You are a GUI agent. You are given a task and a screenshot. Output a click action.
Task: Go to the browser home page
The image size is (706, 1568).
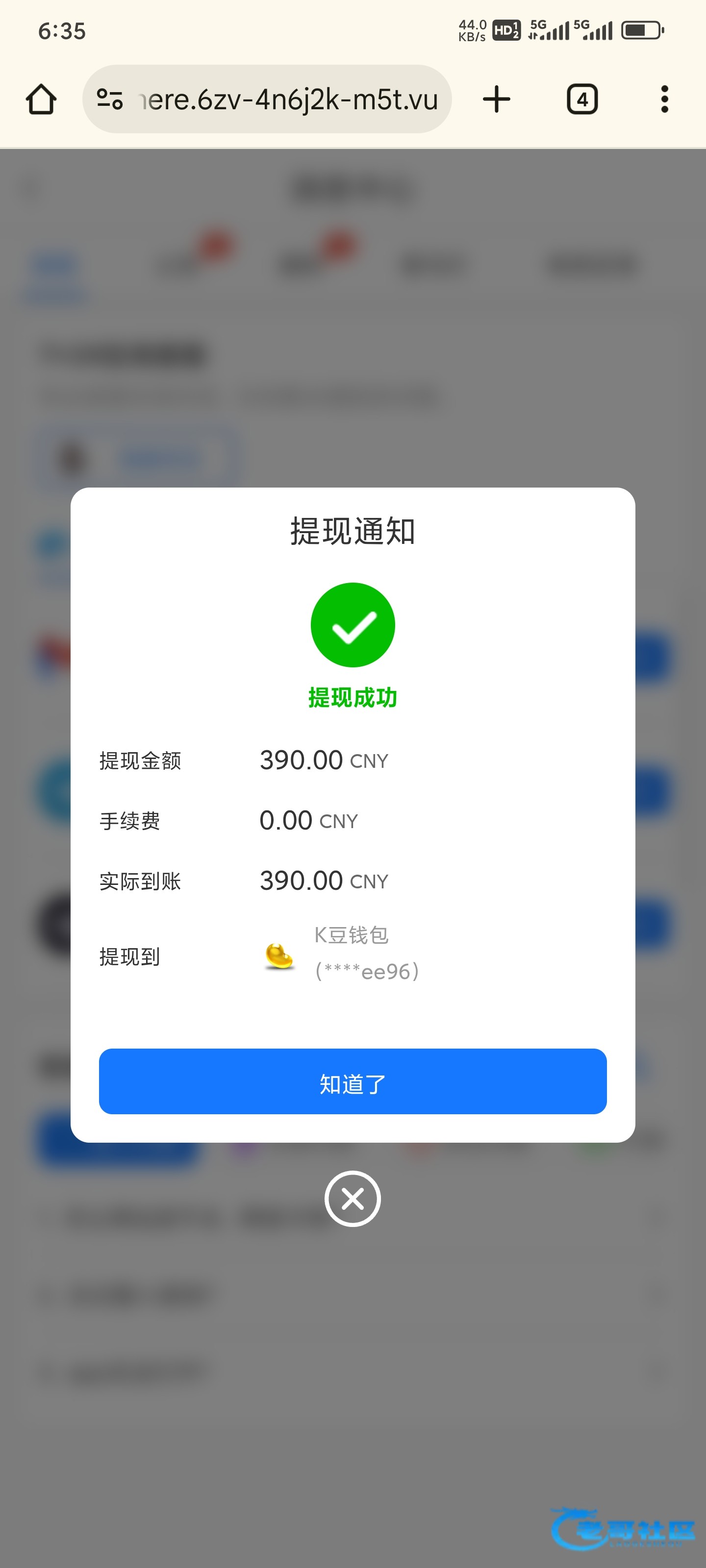point(41,99)
